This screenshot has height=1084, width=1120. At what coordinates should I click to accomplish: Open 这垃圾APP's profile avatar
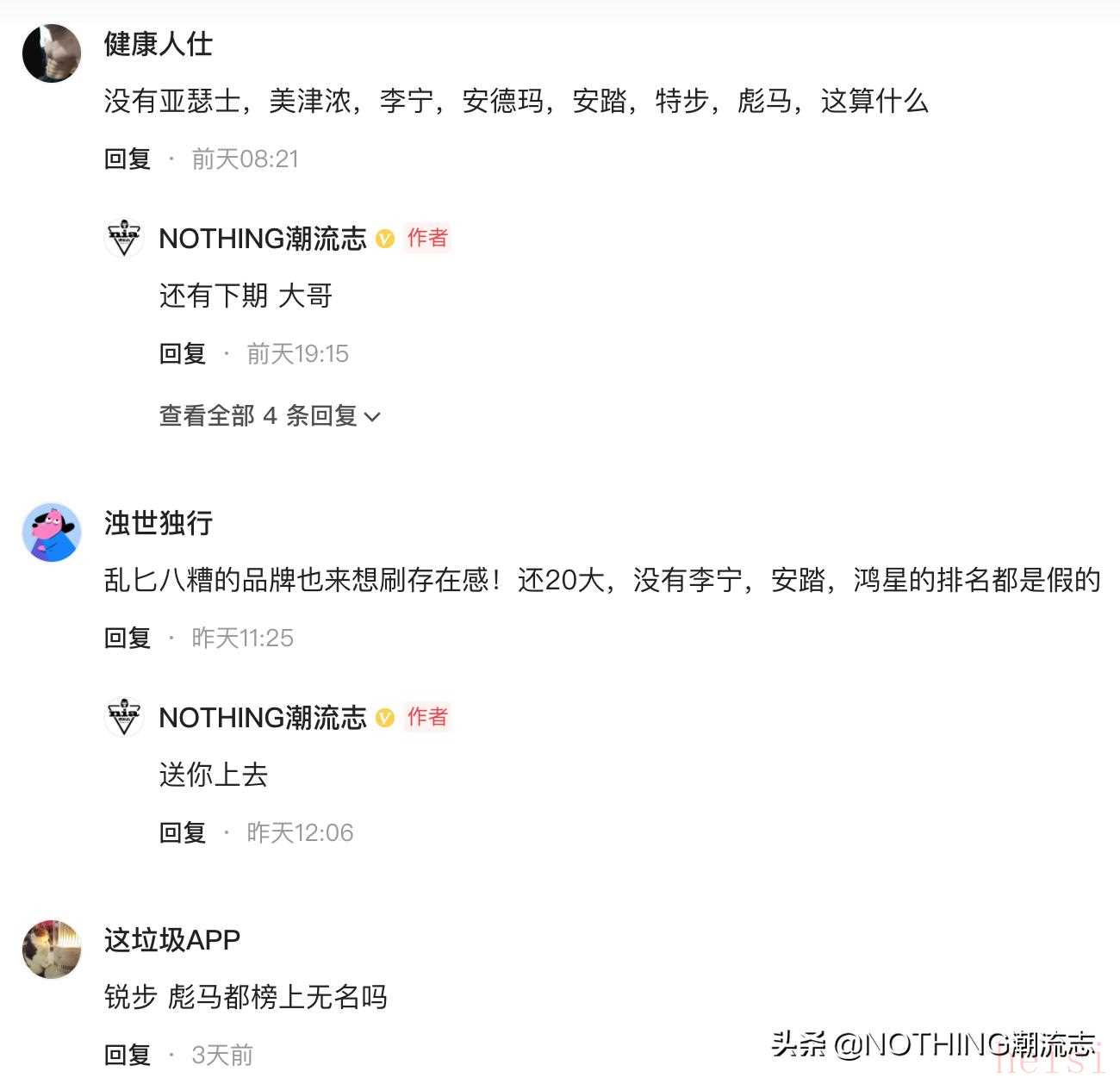pos(52,950)
